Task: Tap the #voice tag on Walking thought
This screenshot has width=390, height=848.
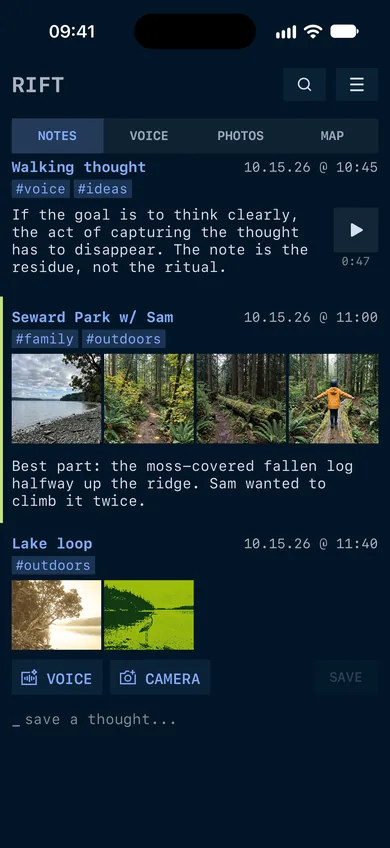Action: click(x=41, y=189)
